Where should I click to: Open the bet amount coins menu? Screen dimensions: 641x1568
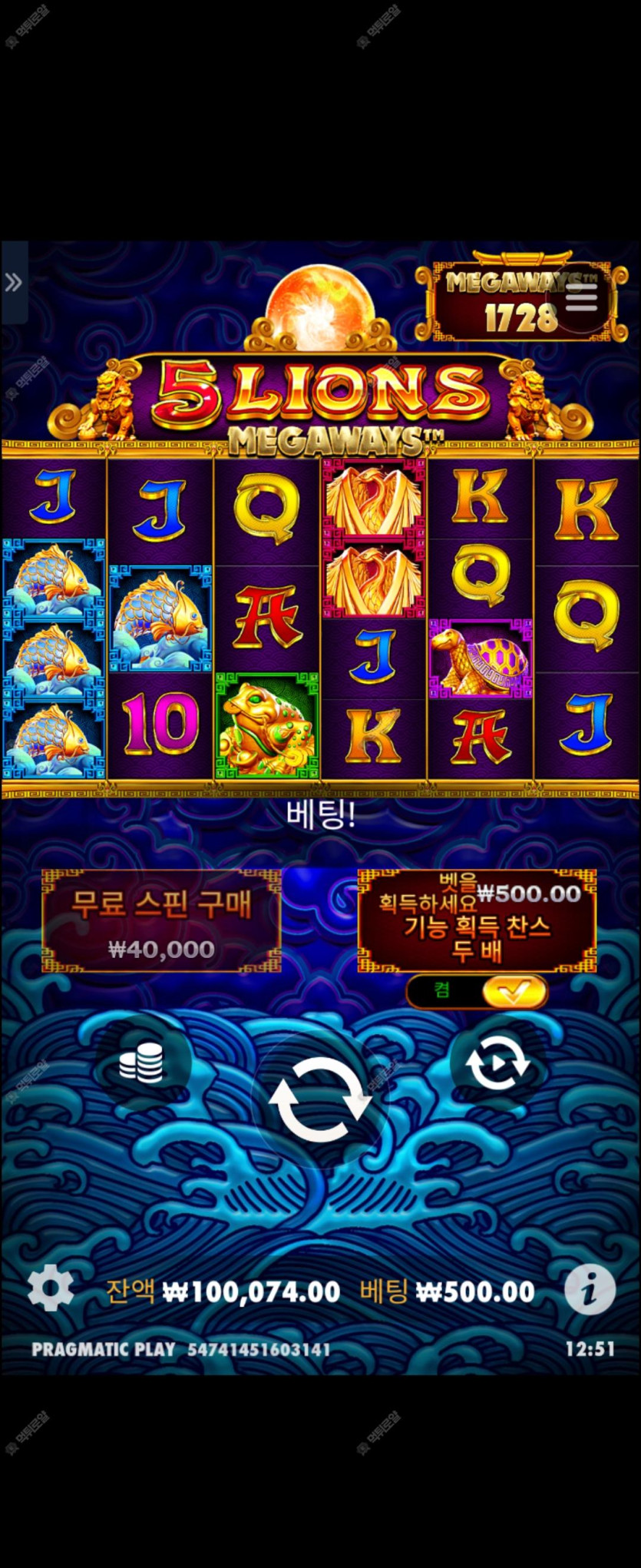142,1064
